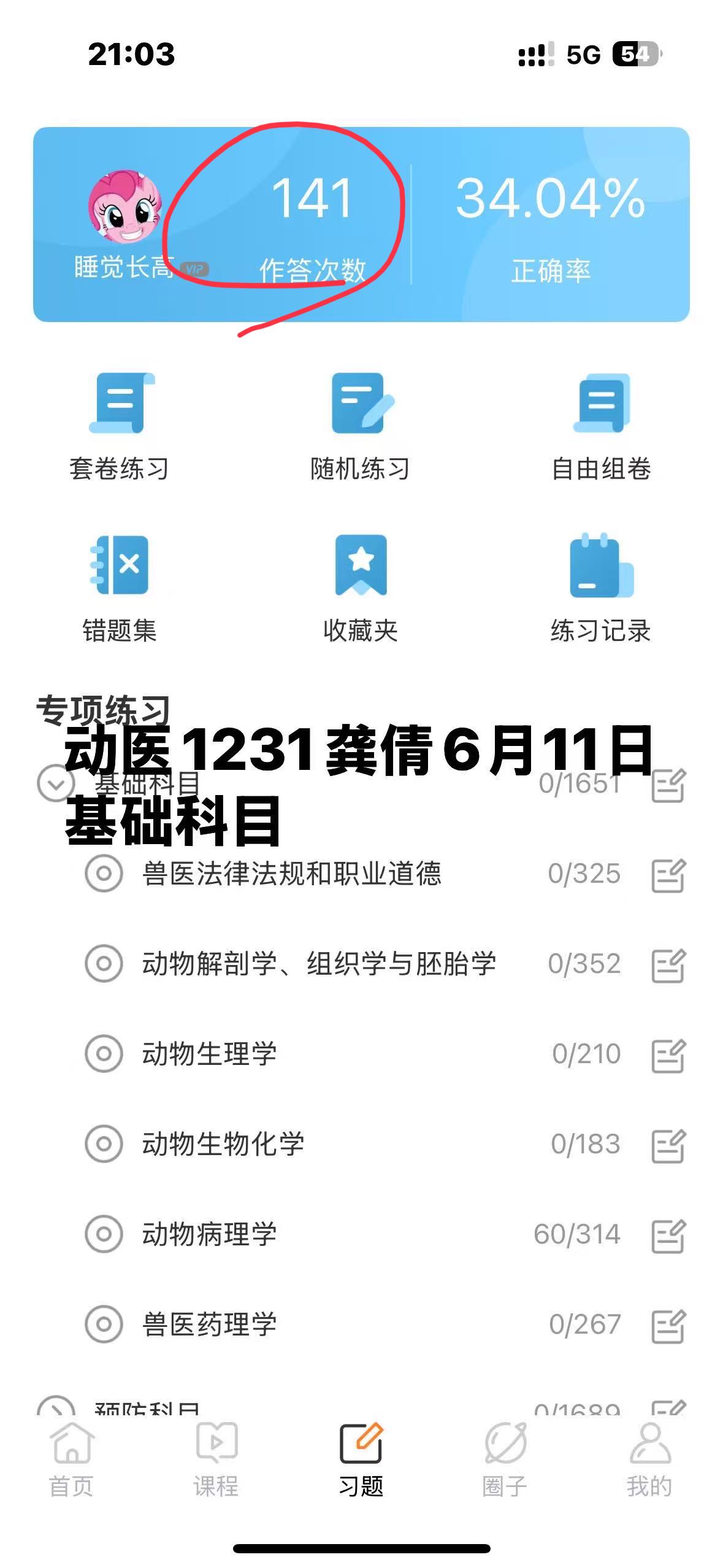This screenshot has width=723, height=1568.
Task: Open 动物生物化学 practice list
Action: pos(223,1144)
